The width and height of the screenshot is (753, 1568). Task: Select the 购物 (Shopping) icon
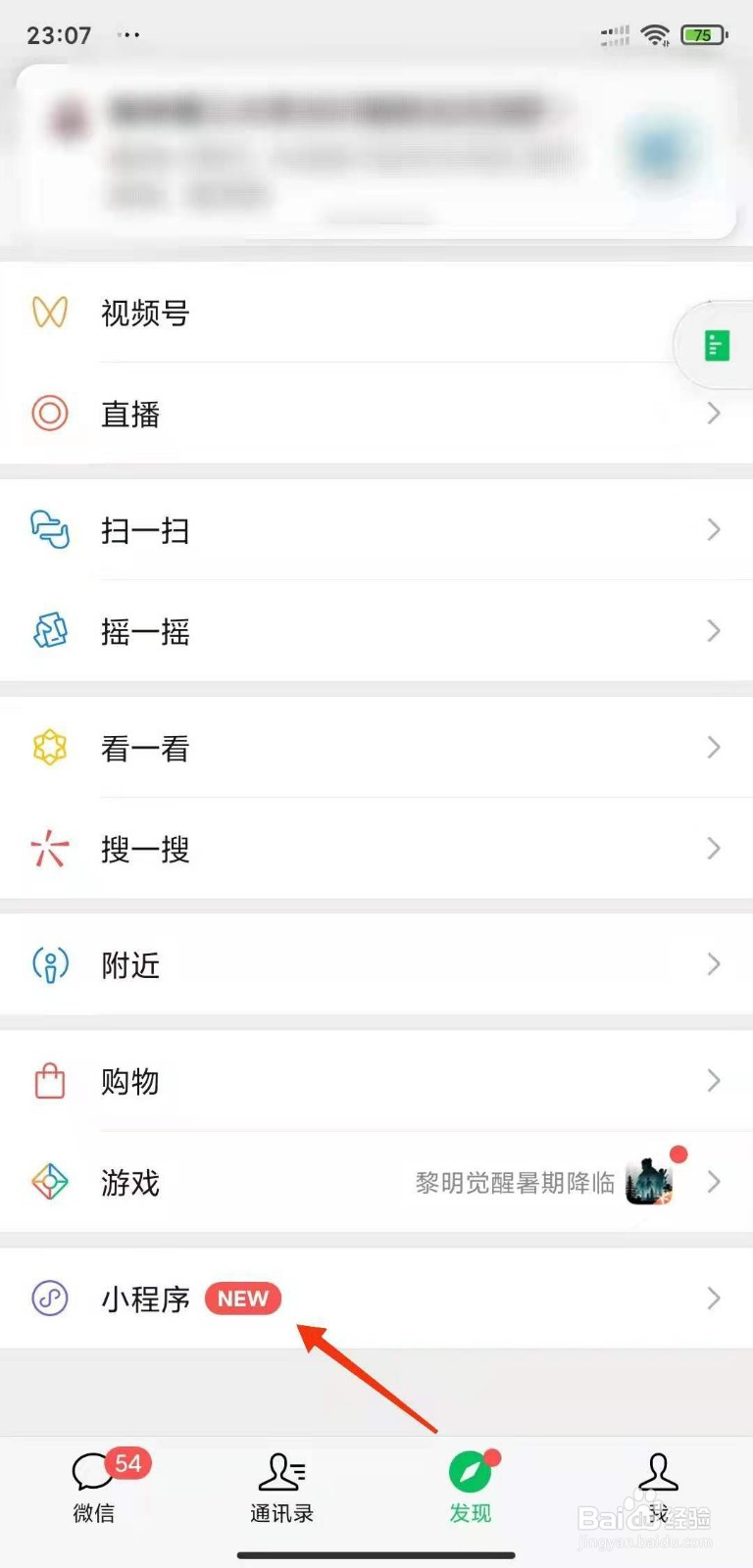point(49,1081)
